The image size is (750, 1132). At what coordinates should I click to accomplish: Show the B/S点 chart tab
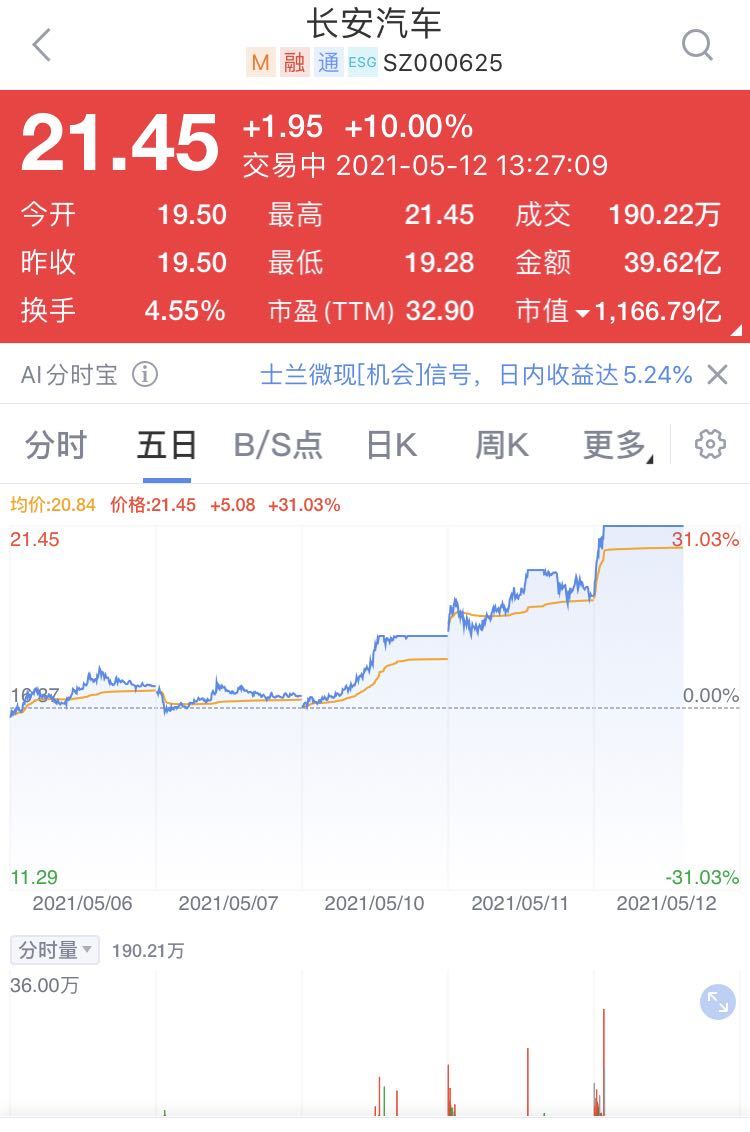[x=278, y=445]
